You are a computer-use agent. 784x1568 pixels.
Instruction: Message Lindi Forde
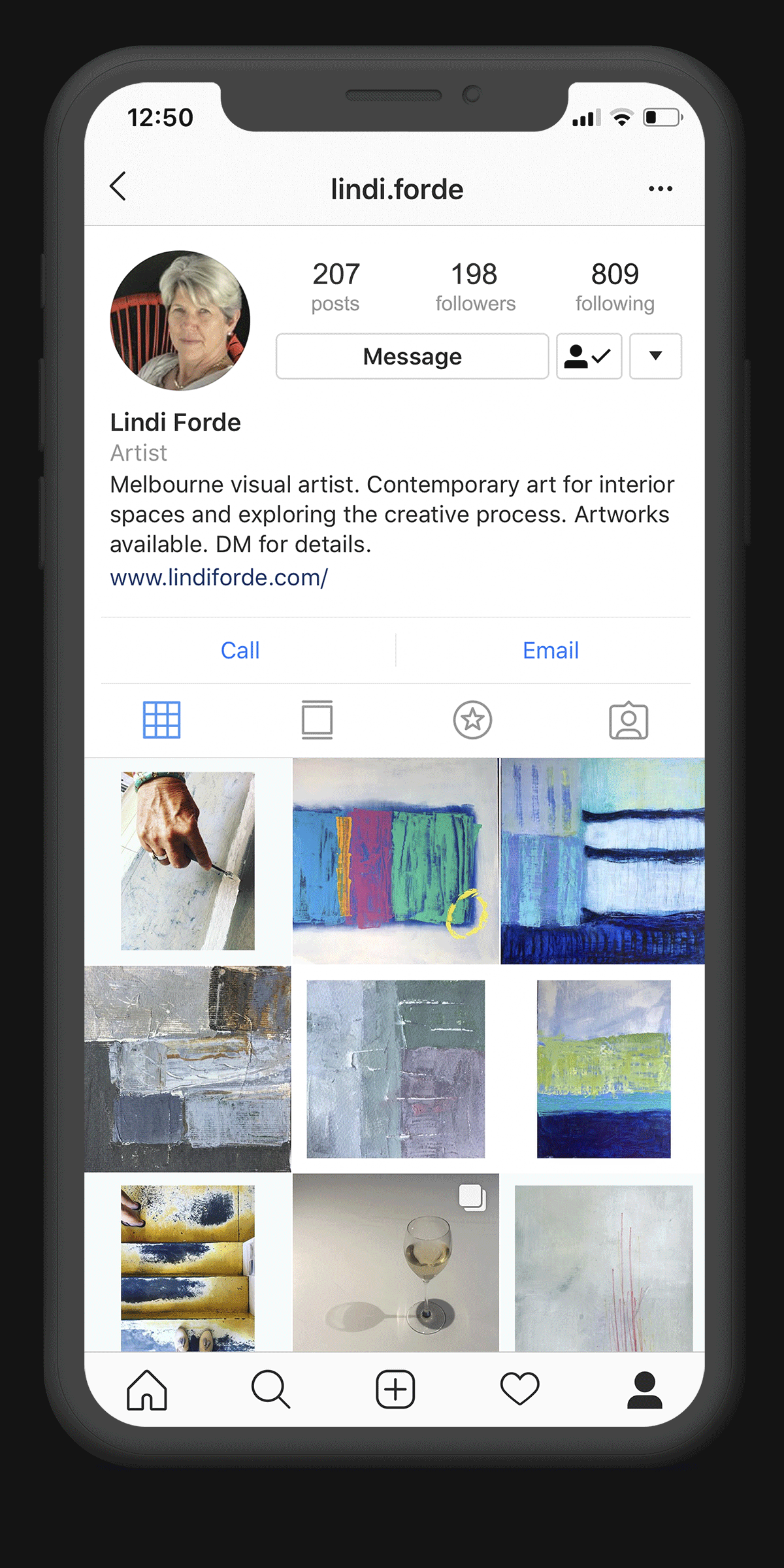pyautogui.click(x=412, y=356)
